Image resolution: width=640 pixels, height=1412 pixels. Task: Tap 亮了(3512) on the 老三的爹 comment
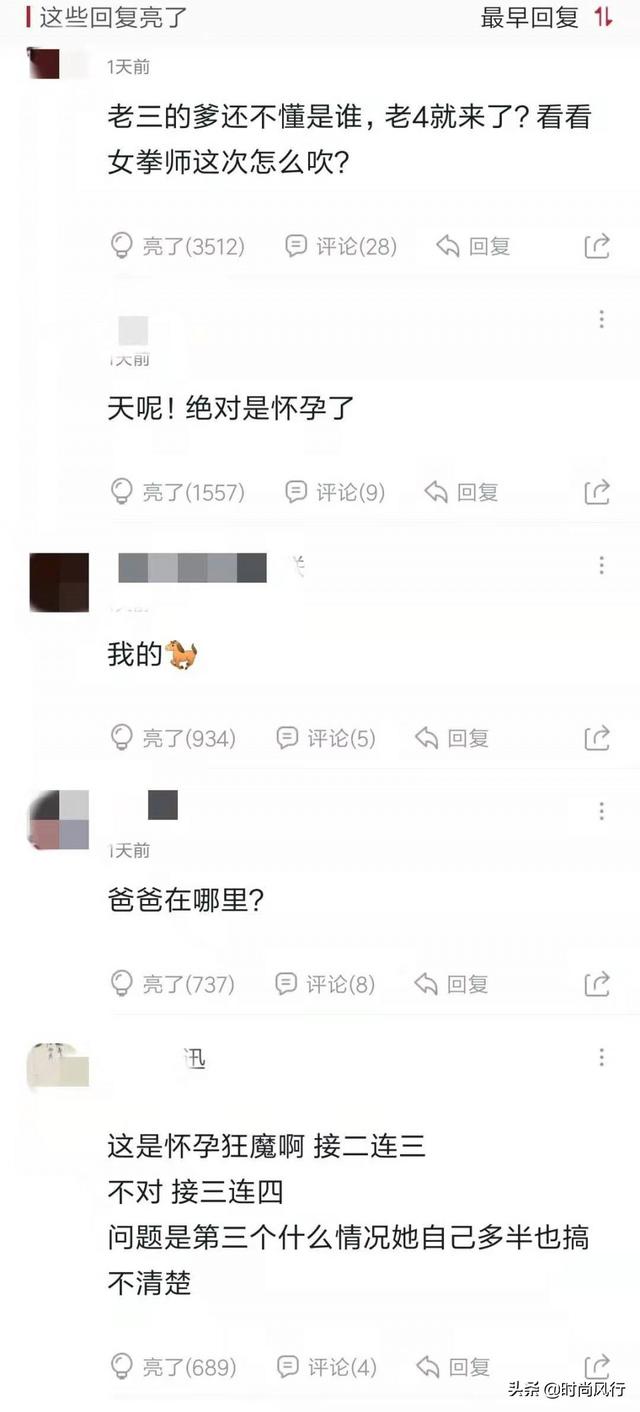tap(177, 246)
